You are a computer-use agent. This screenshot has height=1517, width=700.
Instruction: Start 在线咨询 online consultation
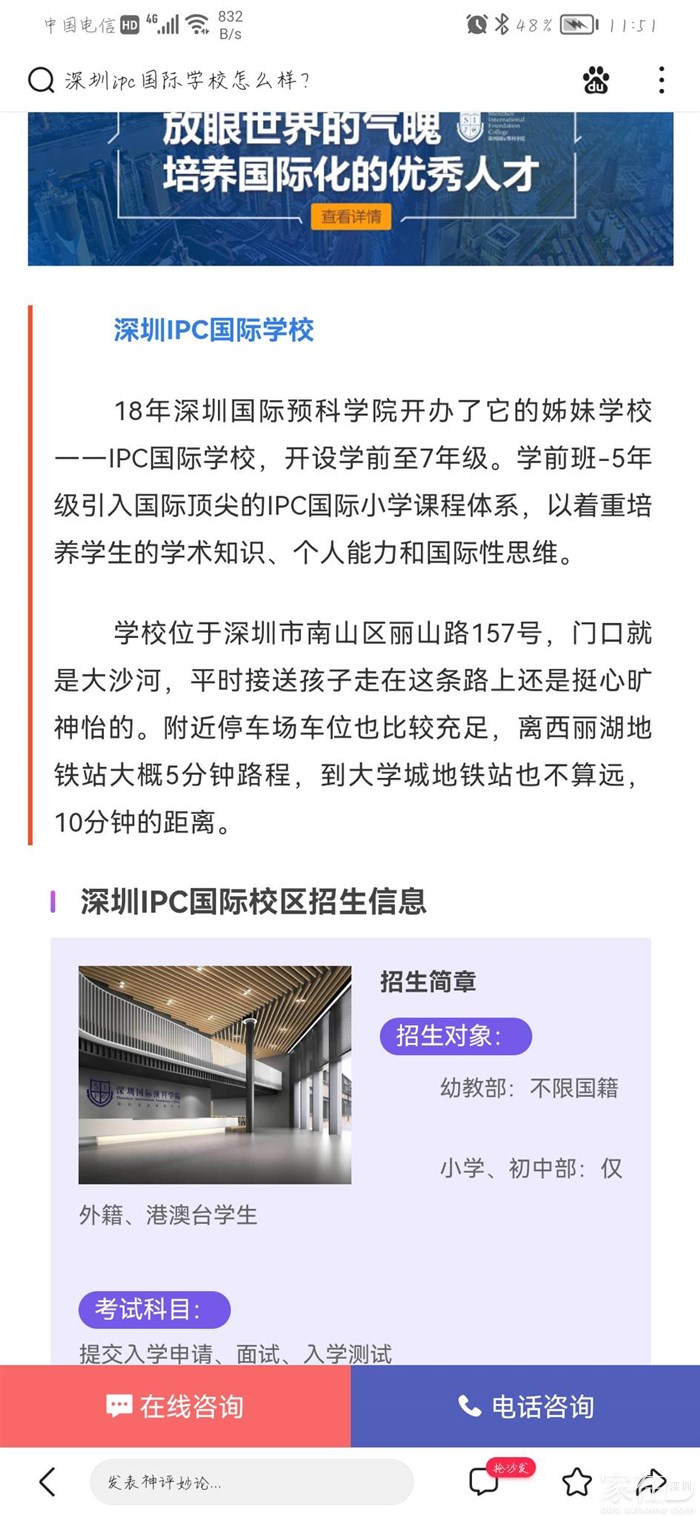[x=175, y=1406]
